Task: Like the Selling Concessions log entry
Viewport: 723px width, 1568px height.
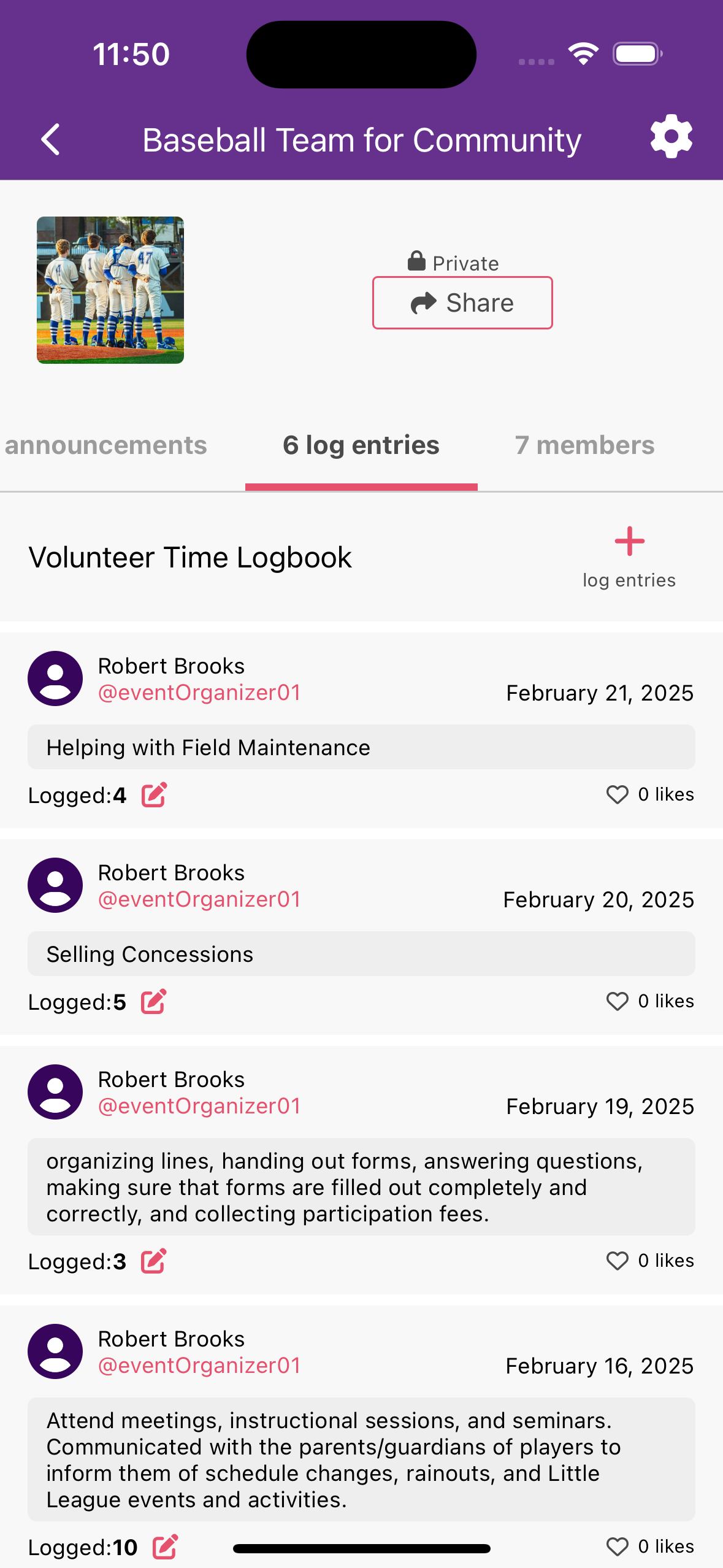Action: click(x=618, y=1001)
